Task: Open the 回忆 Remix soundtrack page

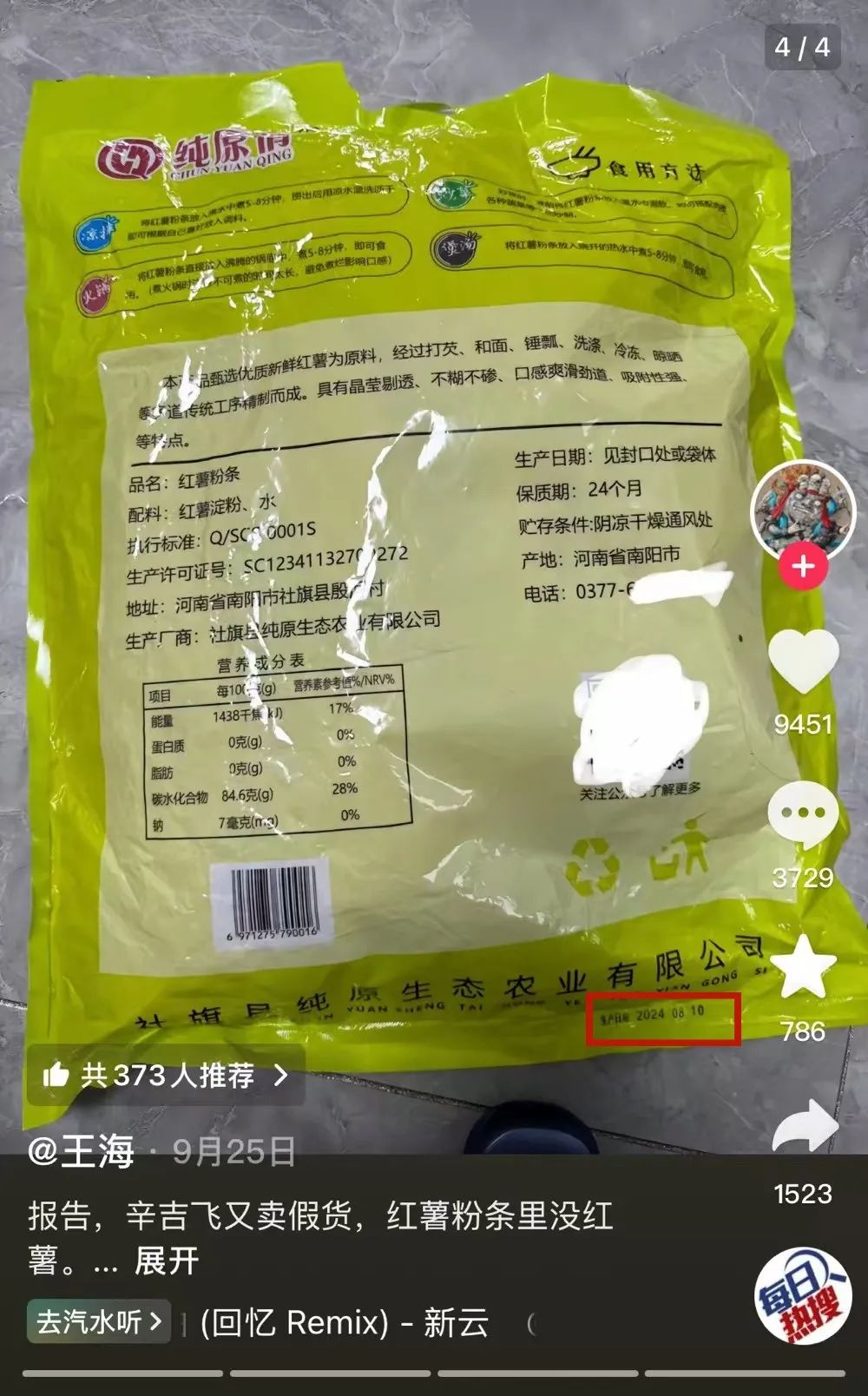Action: (345, 1323)
